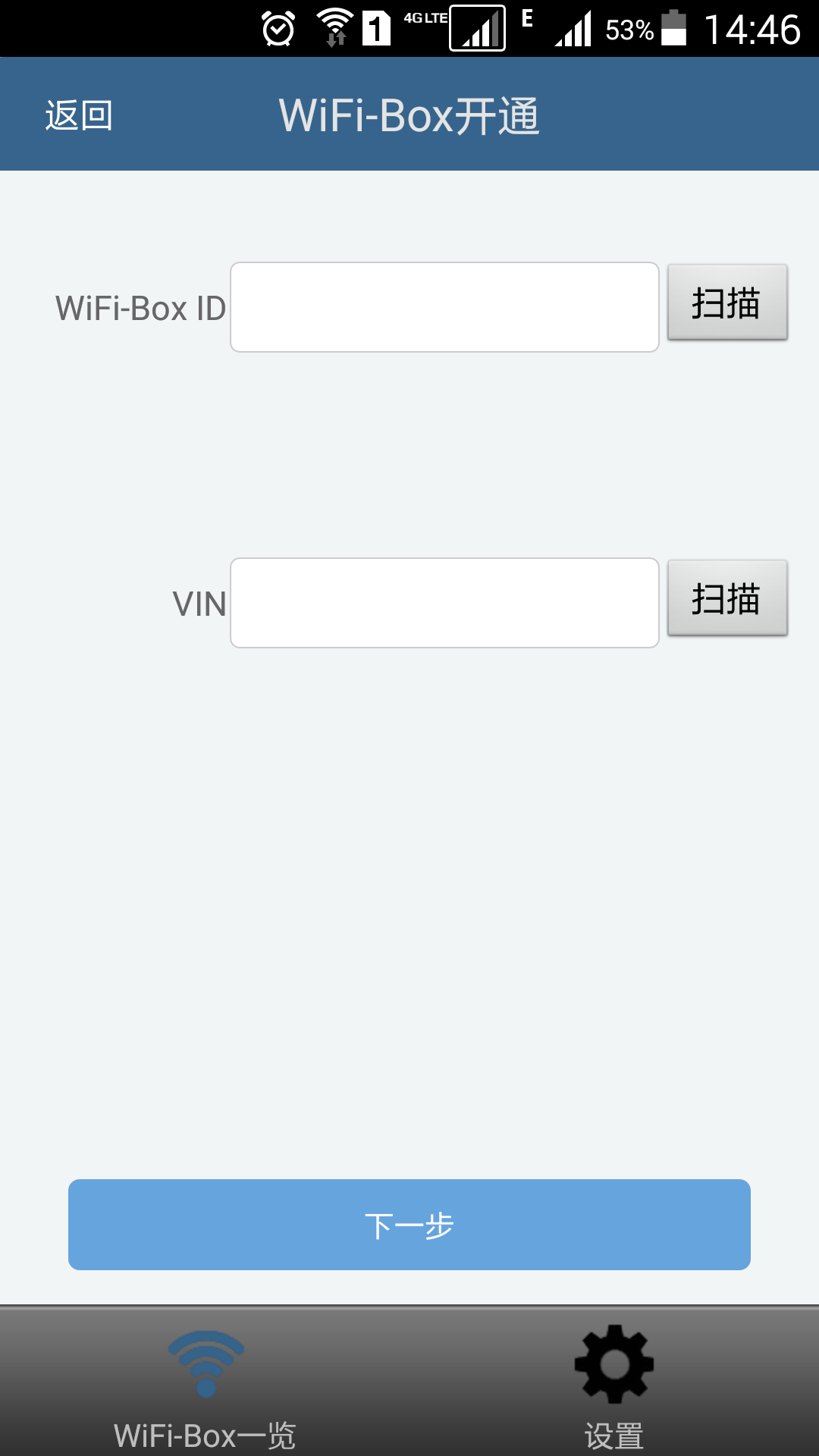Focus the VIN text field
Screen dimensions: 819x1456
444,603
